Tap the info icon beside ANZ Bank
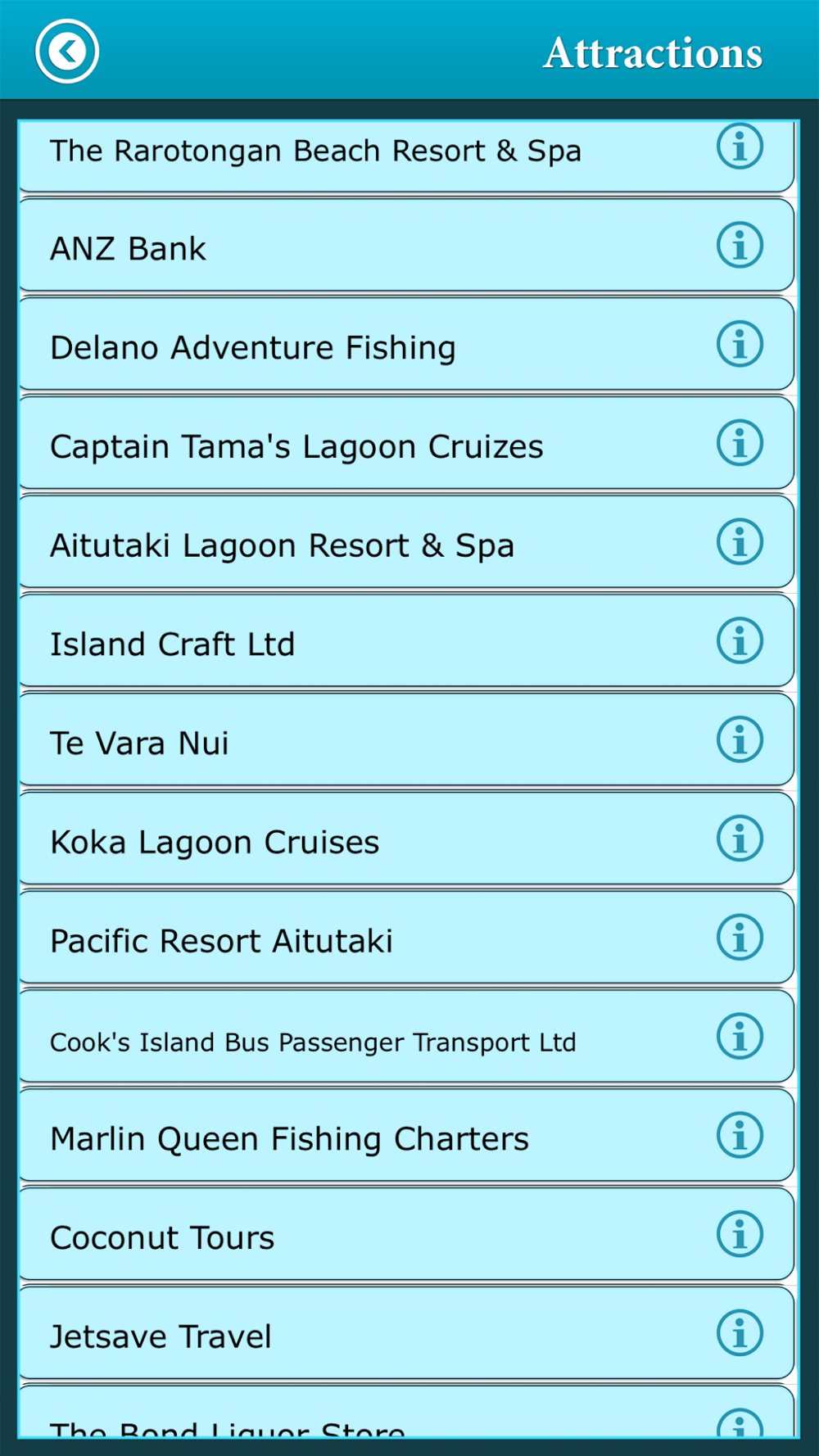Image resolution: width=819 pixels, height=1456 pixels. tap(740, 245)
